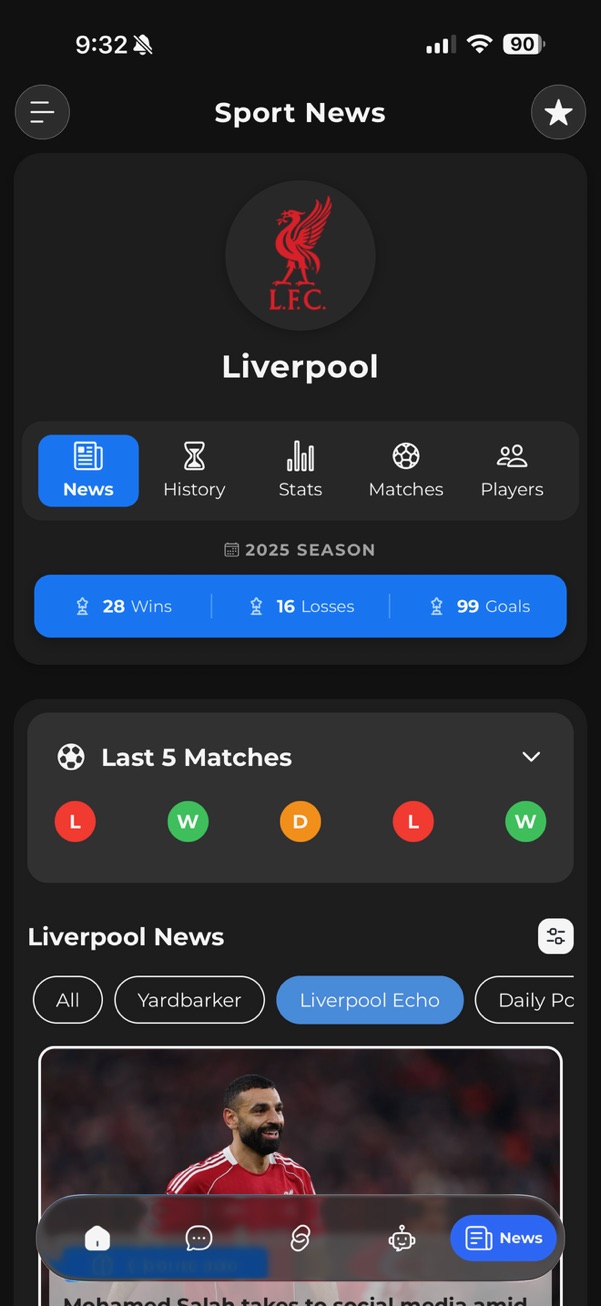
Task: Select the All news chip
Action: 68,1000
